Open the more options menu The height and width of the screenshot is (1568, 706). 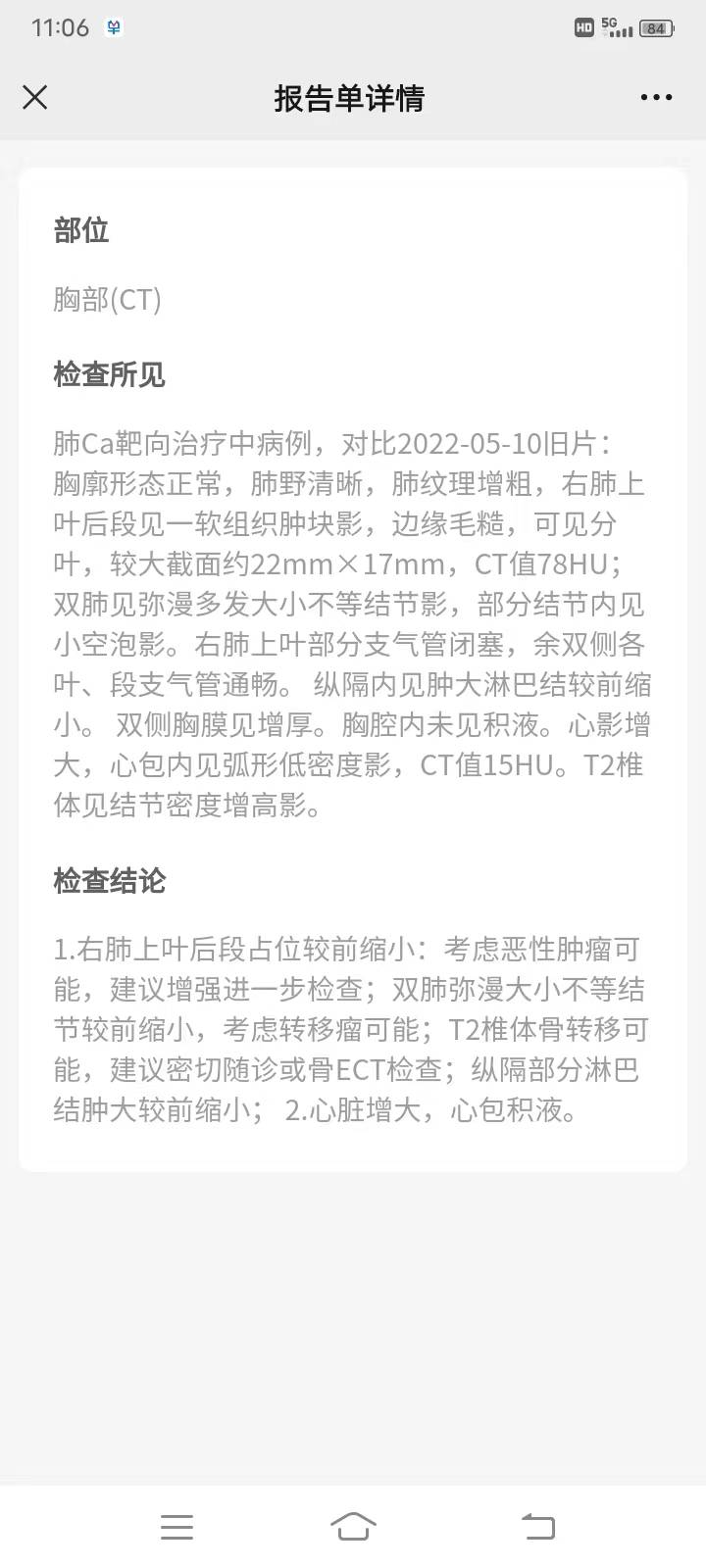click(654, 97)
